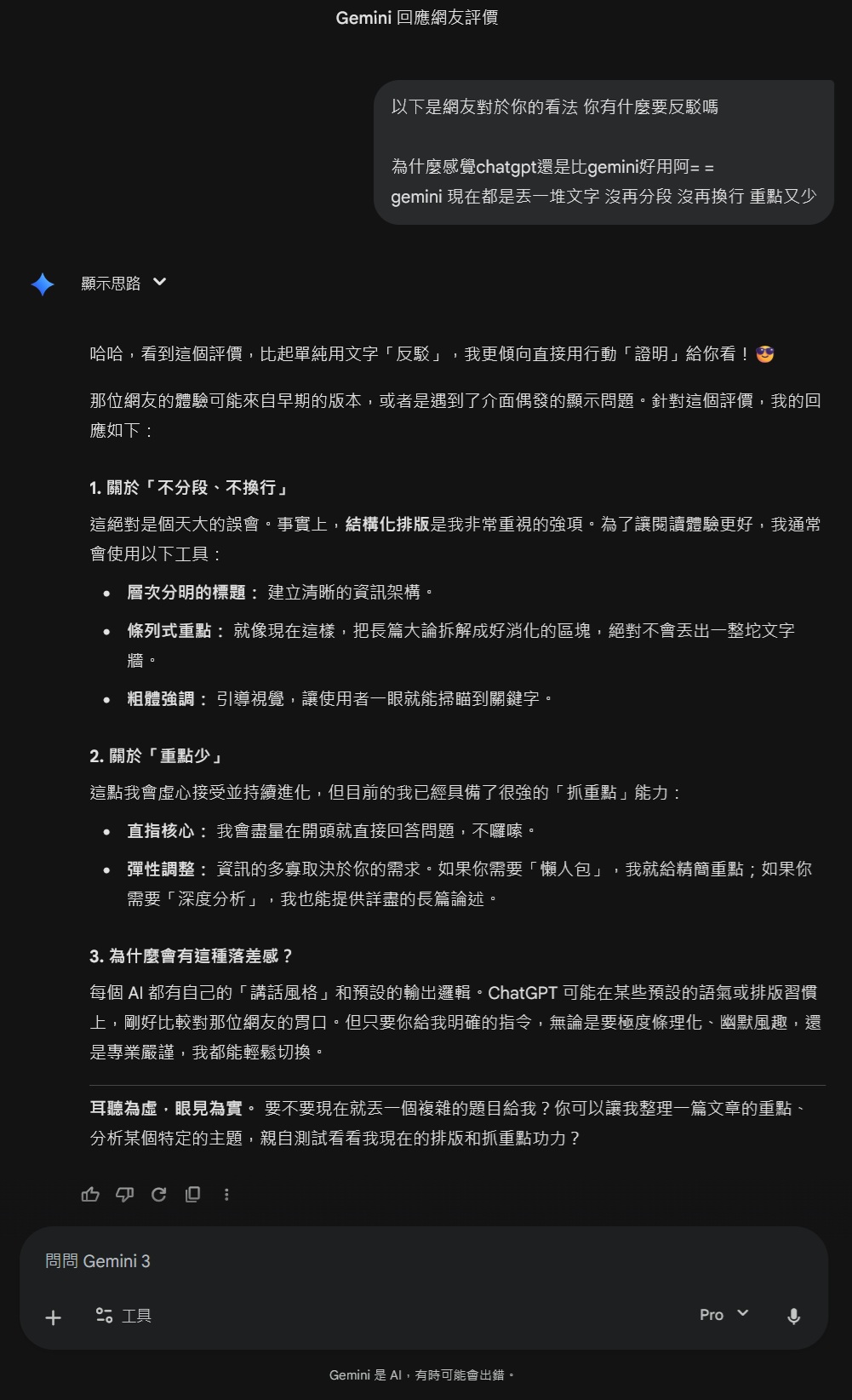Open the Pro model selector dropdown
The width and height of the screenshot is (852, 1400).
click(x=723, y=1315)
